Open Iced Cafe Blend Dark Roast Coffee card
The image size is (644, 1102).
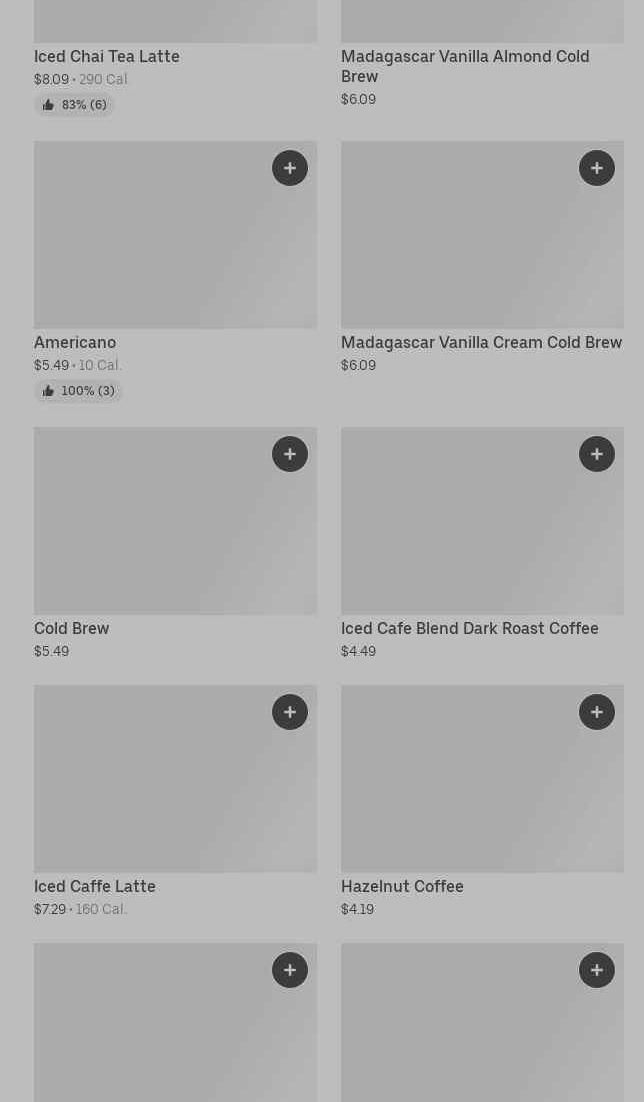482,543
